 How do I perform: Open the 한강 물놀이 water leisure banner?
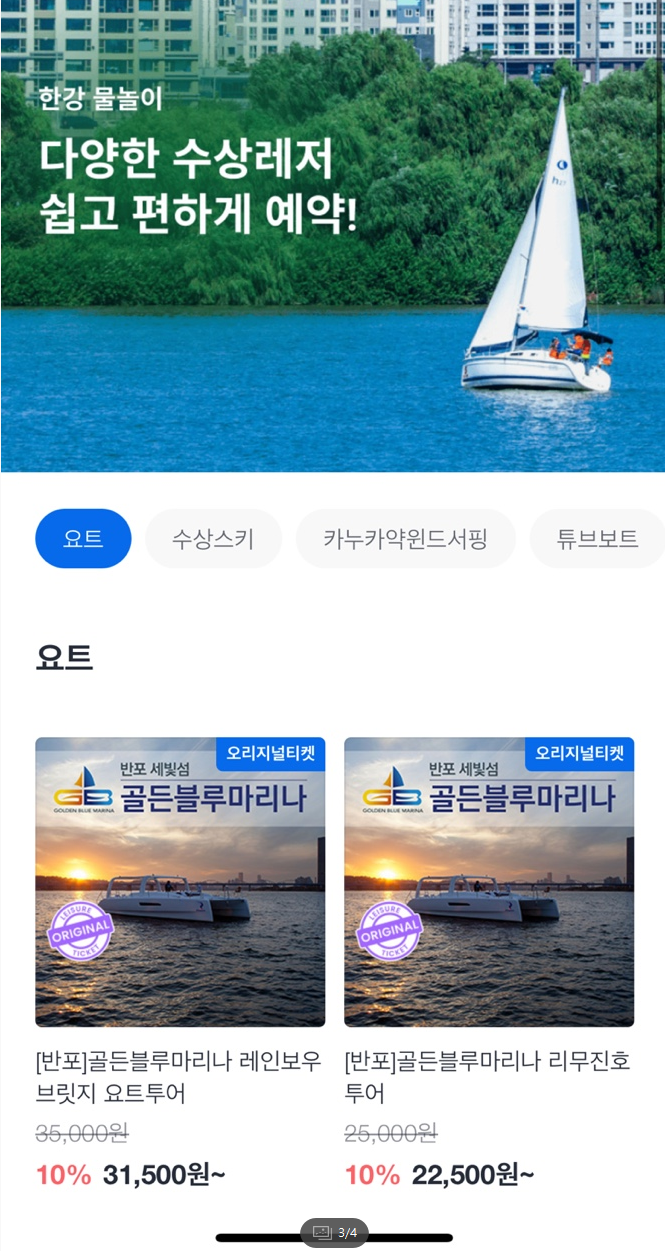click(x=332, y=235)
